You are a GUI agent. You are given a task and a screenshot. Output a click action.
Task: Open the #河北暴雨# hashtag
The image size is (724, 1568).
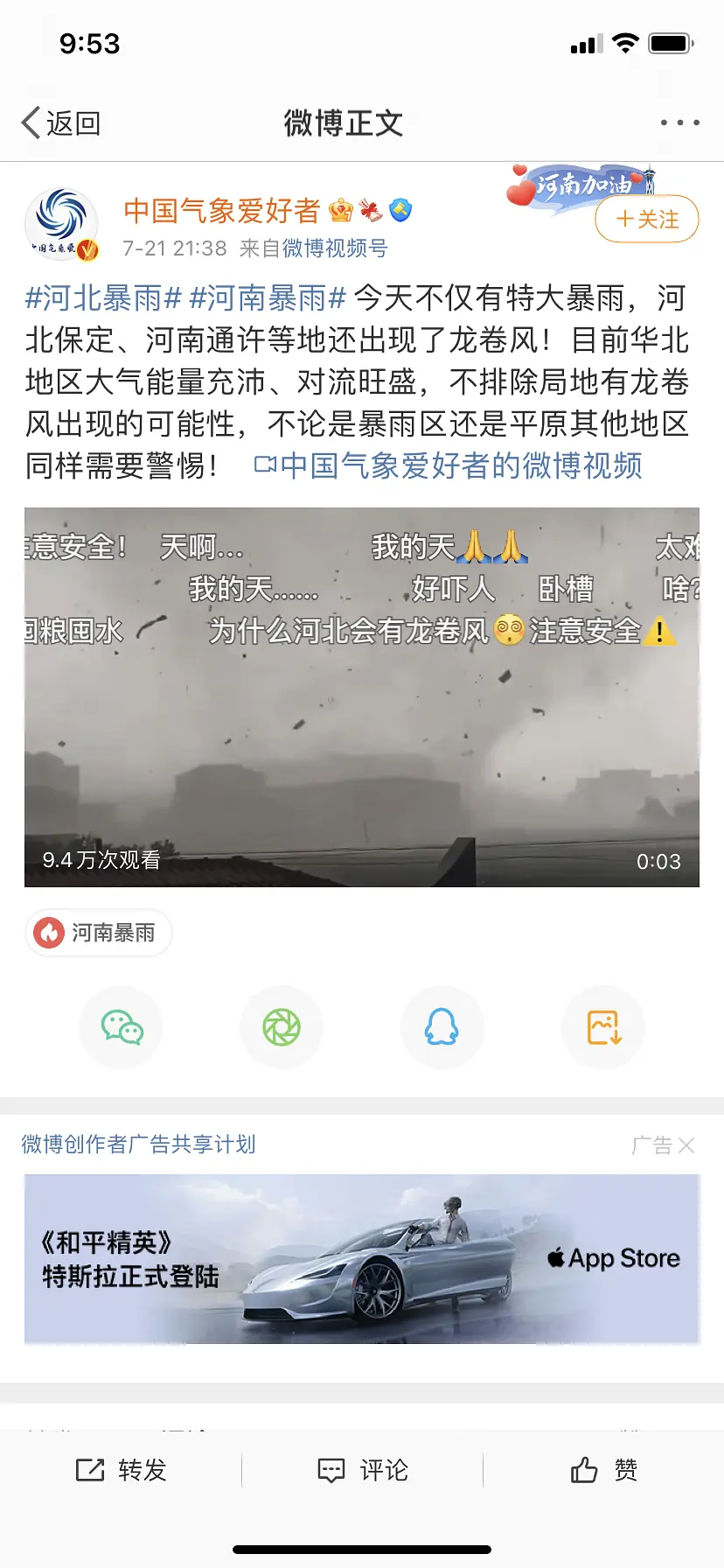click(103, 298)
